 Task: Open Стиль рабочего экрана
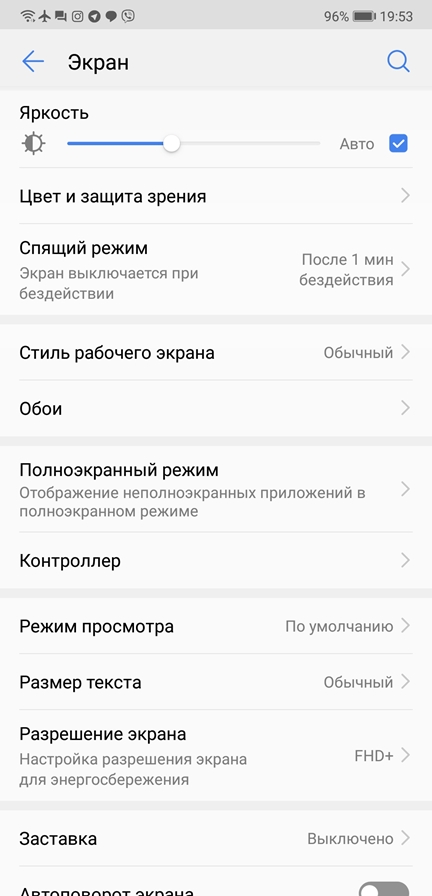(216, 353)
